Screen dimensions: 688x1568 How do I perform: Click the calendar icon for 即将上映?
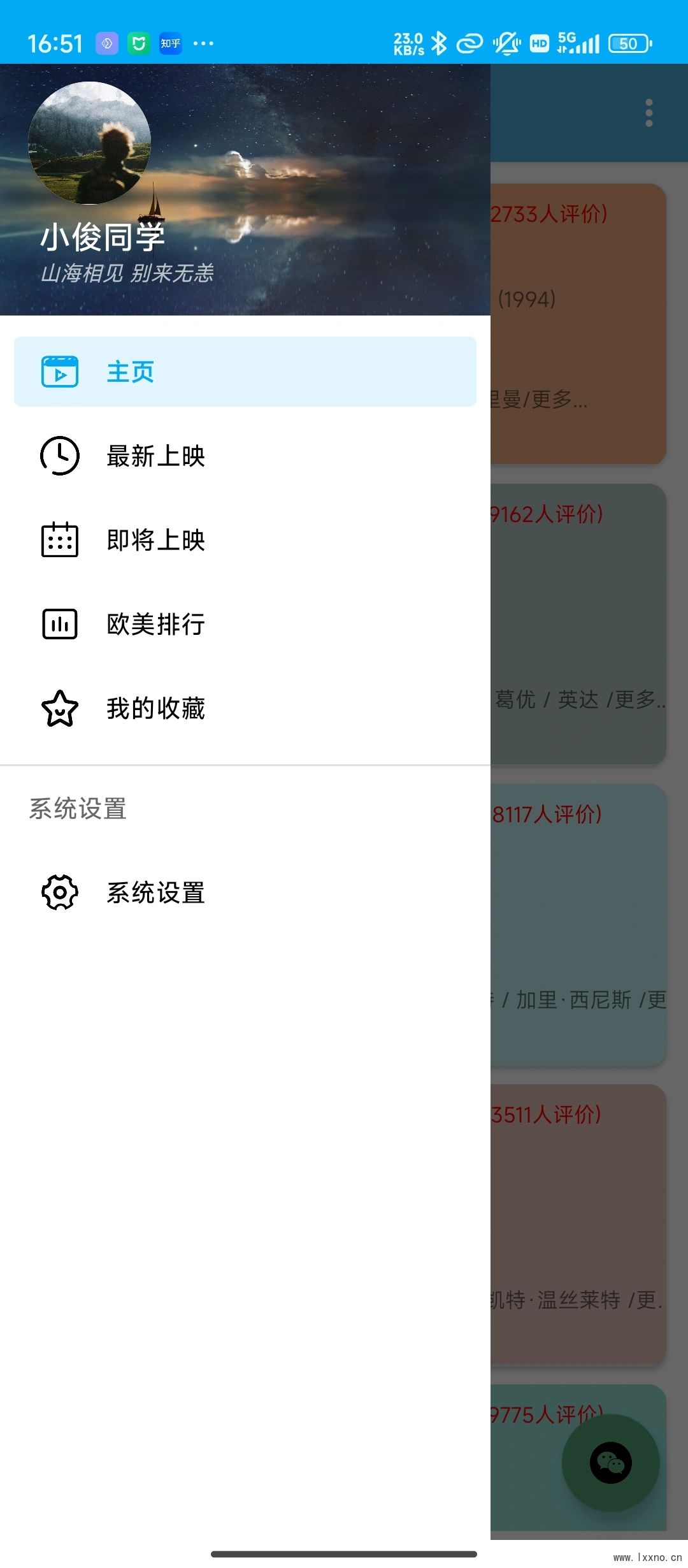pyautogui.click(x=61, y=541)
